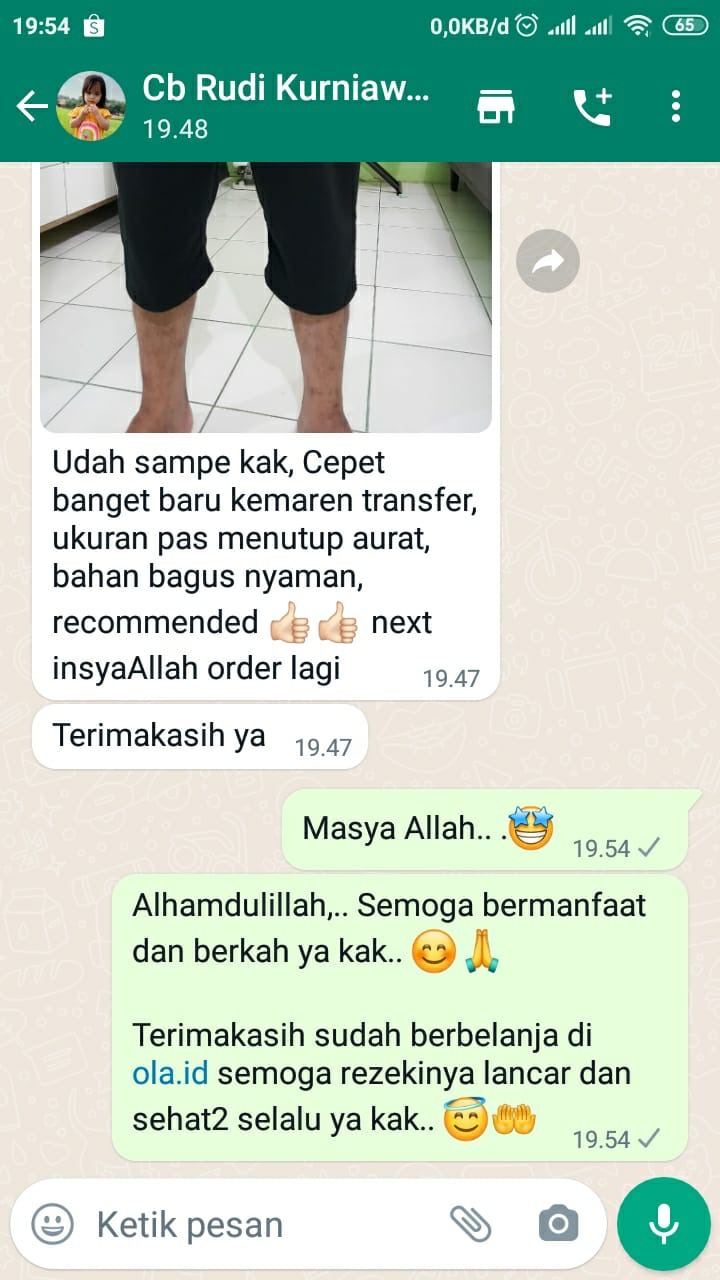The width and height of the screenshot is (720, 1280).
Task: Forward the photo message
Action: point(547,262)
